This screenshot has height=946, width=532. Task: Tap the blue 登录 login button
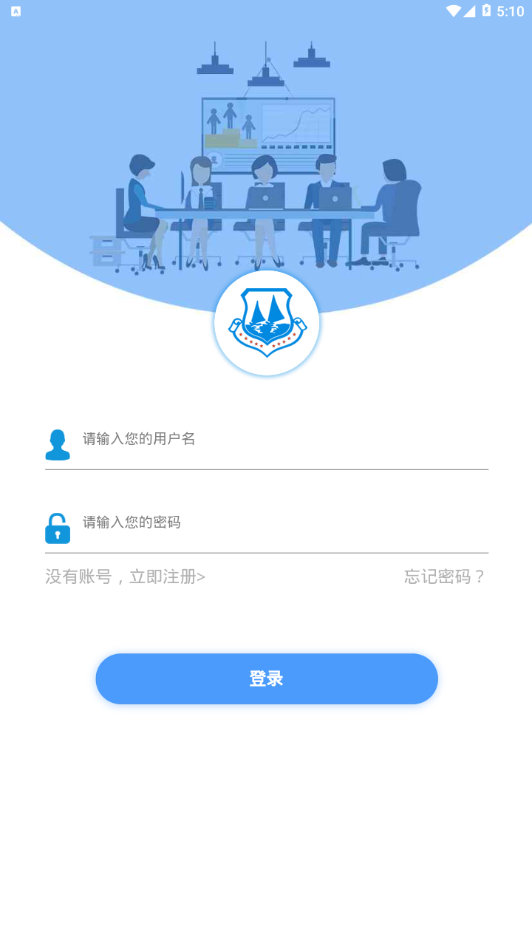pyautogui.click(x=267, y=679)
